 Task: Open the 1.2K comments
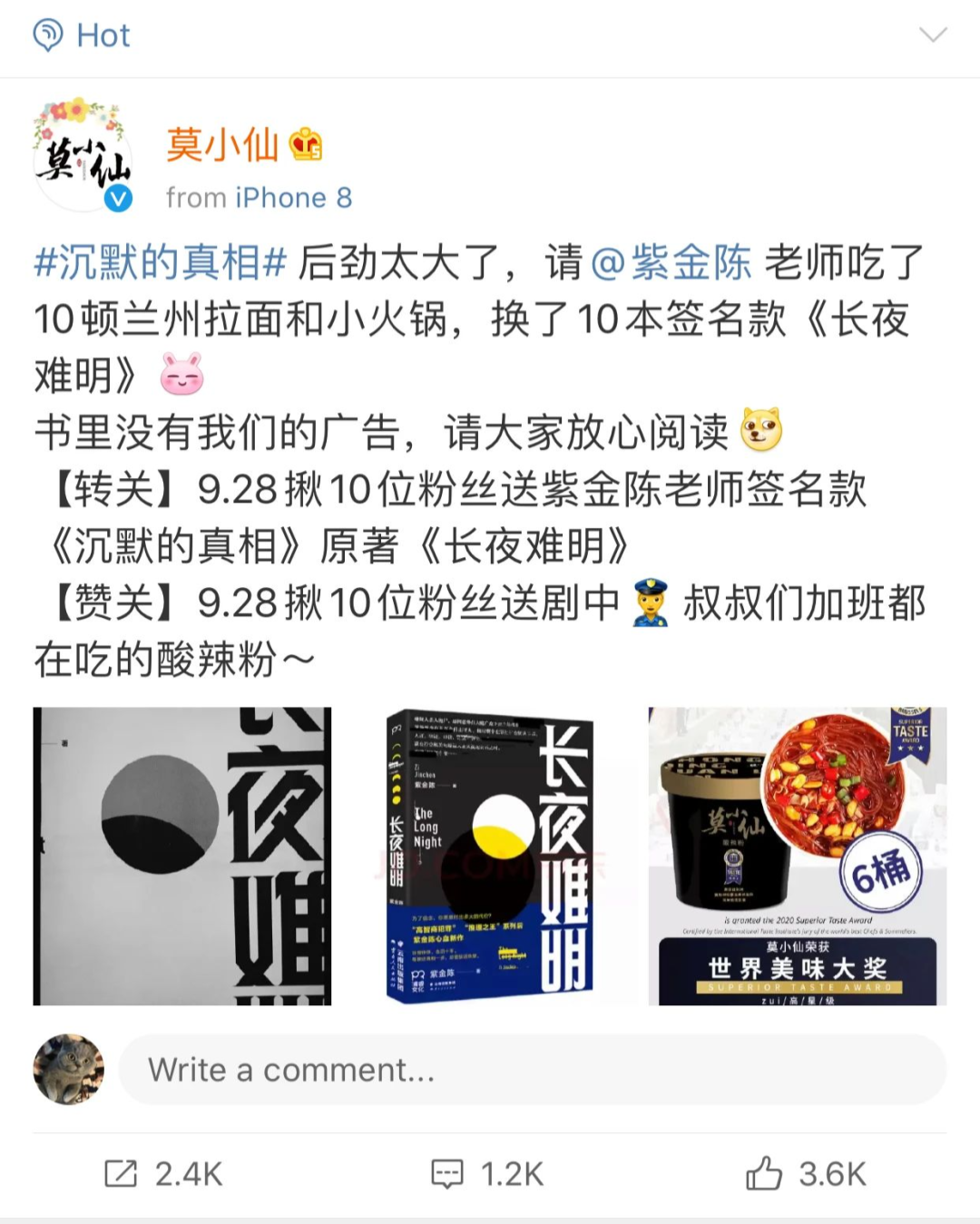[488, 1174]
